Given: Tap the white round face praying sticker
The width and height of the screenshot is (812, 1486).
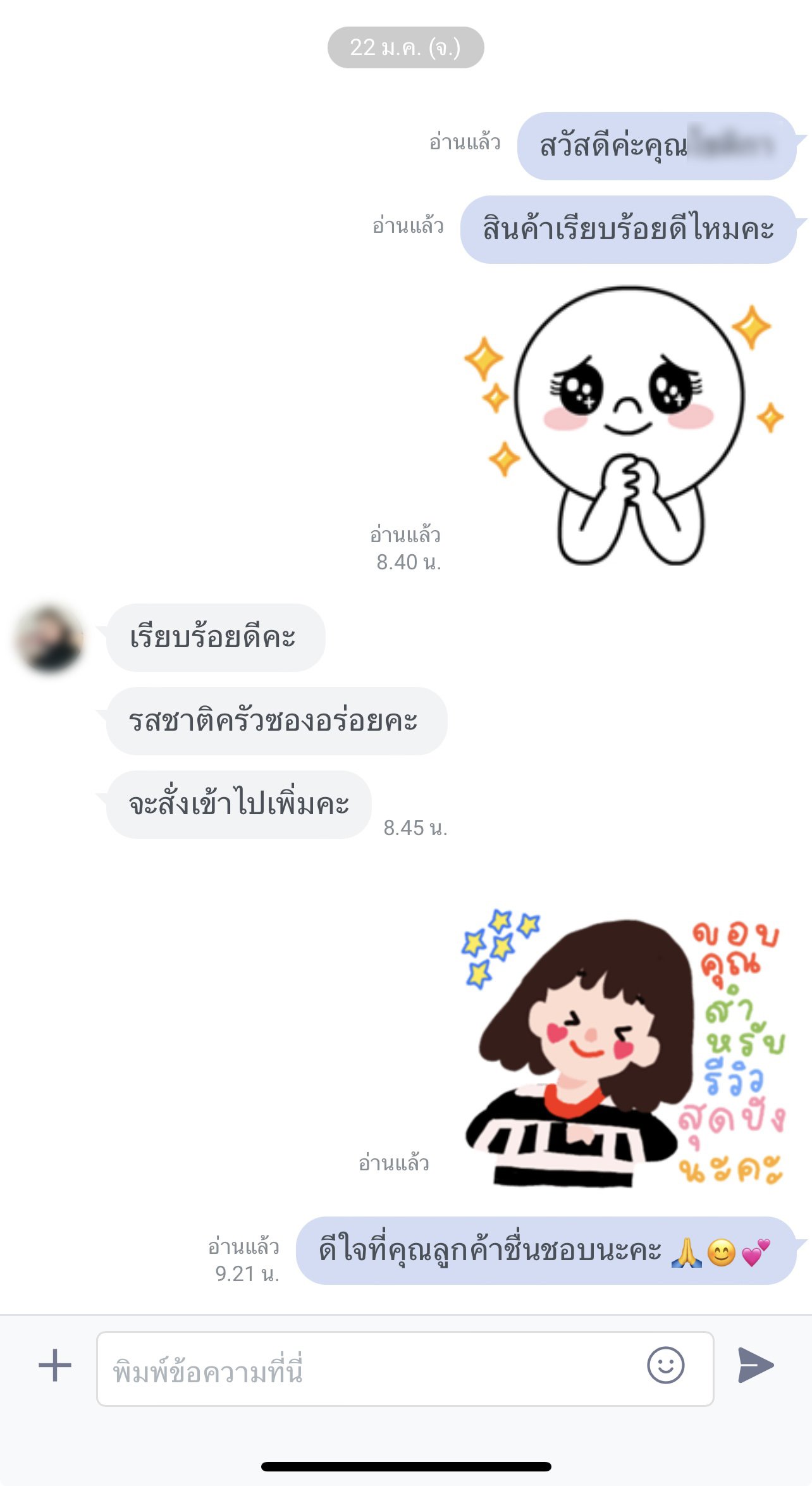Looking at the screenshot, I should point(626,424).
